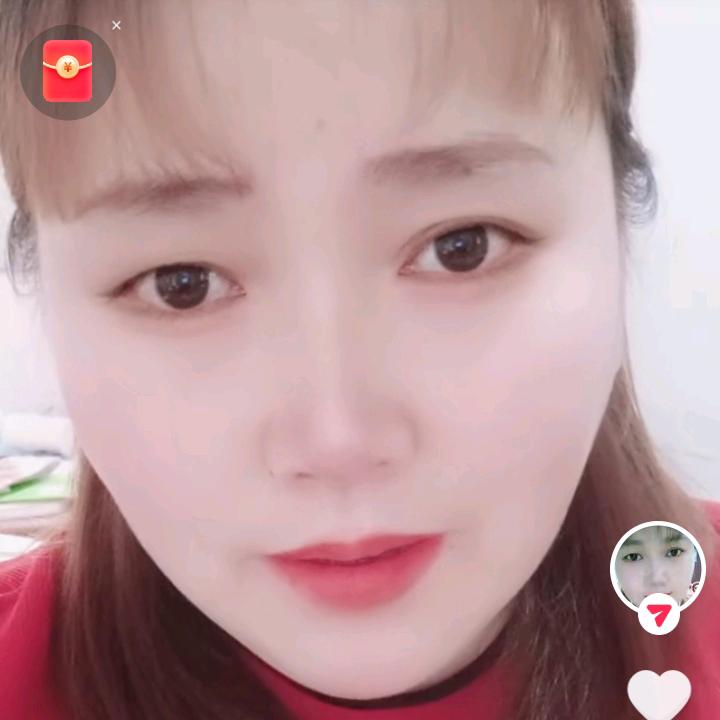
Task: Like this video with the heart
Action: 659,695
